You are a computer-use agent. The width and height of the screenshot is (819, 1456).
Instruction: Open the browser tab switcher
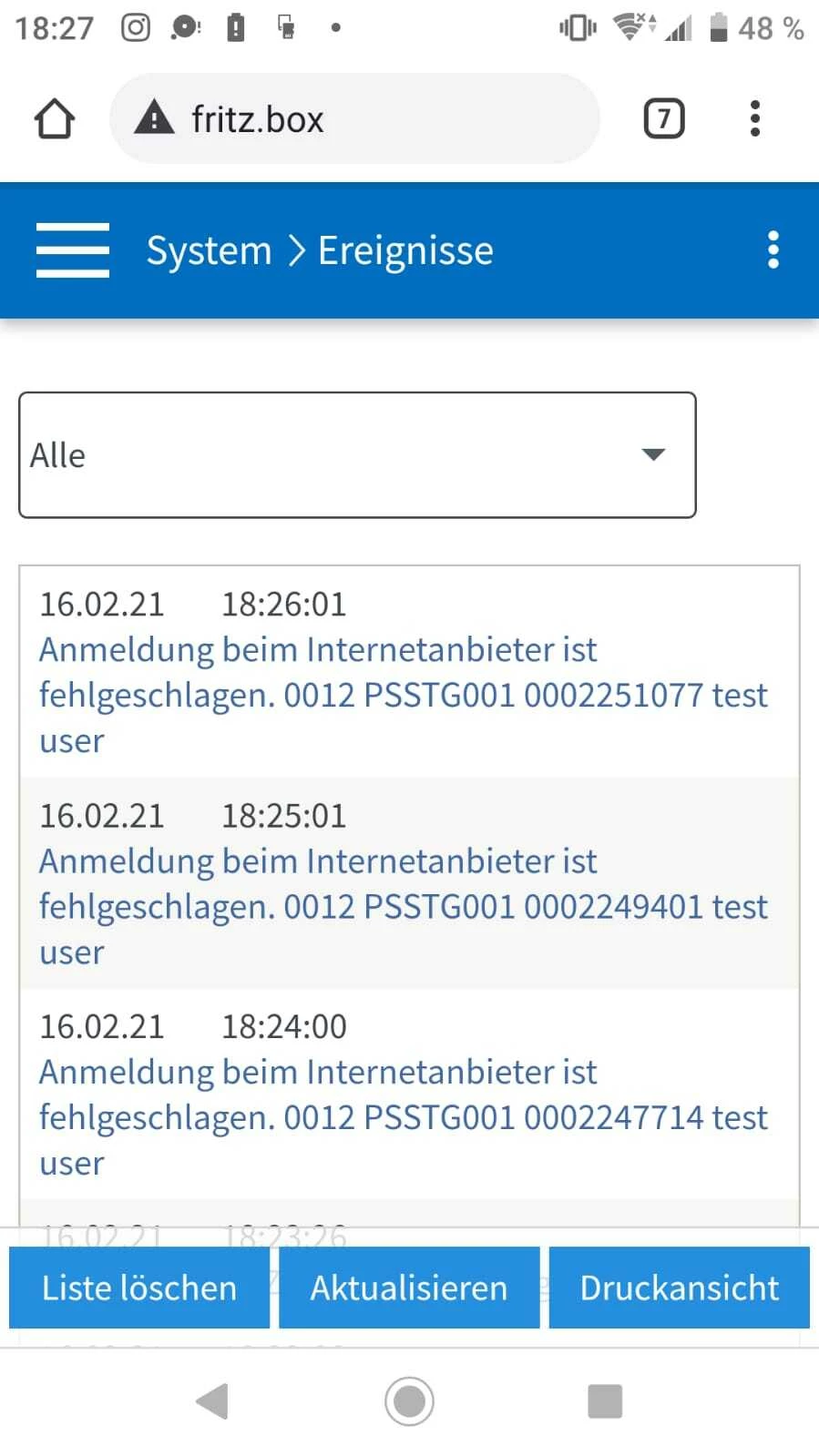(663, 119)
